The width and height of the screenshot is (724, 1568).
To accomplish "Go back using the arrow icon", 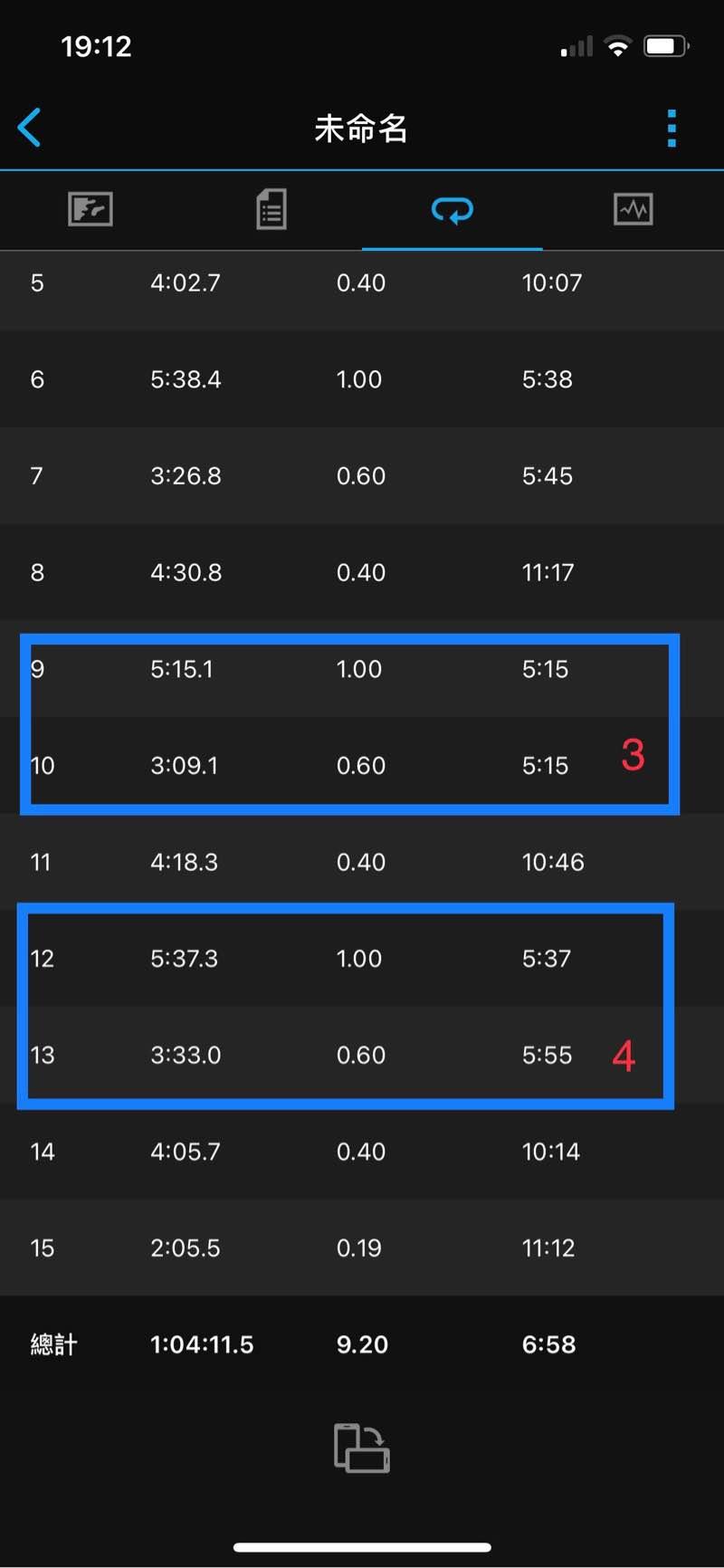I will pos(29,128).
